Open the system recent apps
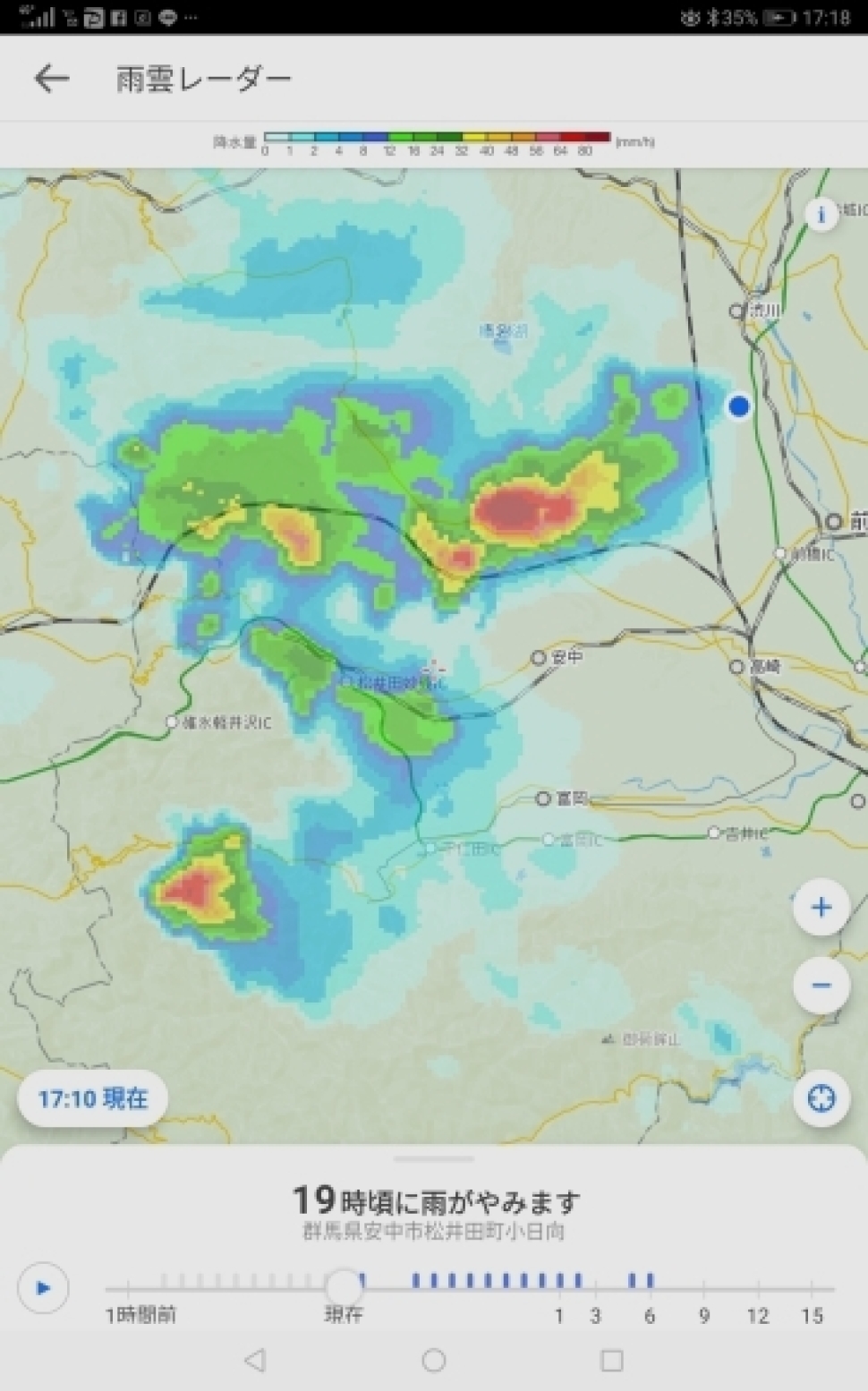 pyautogui.click(x=612, y=1361)
